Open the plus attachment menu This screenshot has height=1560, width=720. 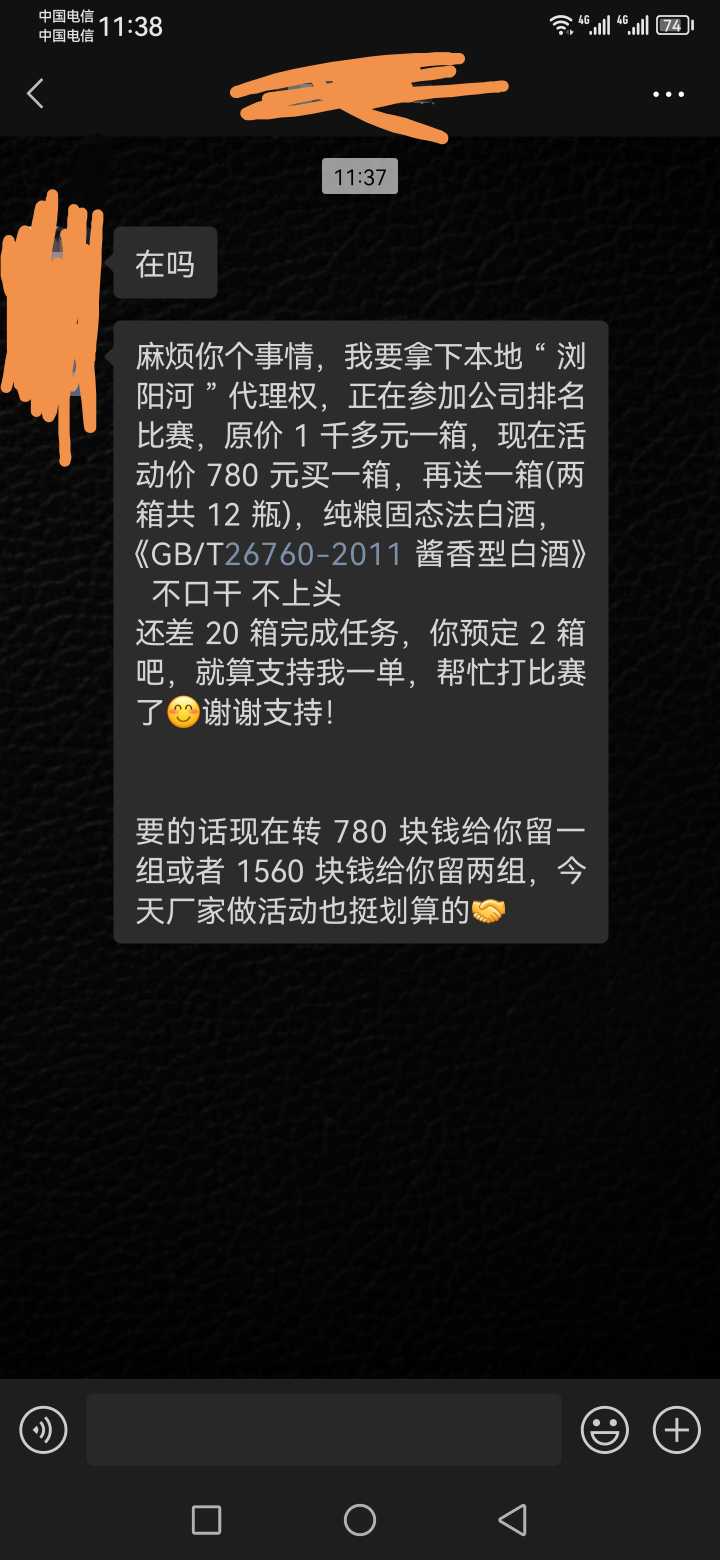(x=677, y=1430)
